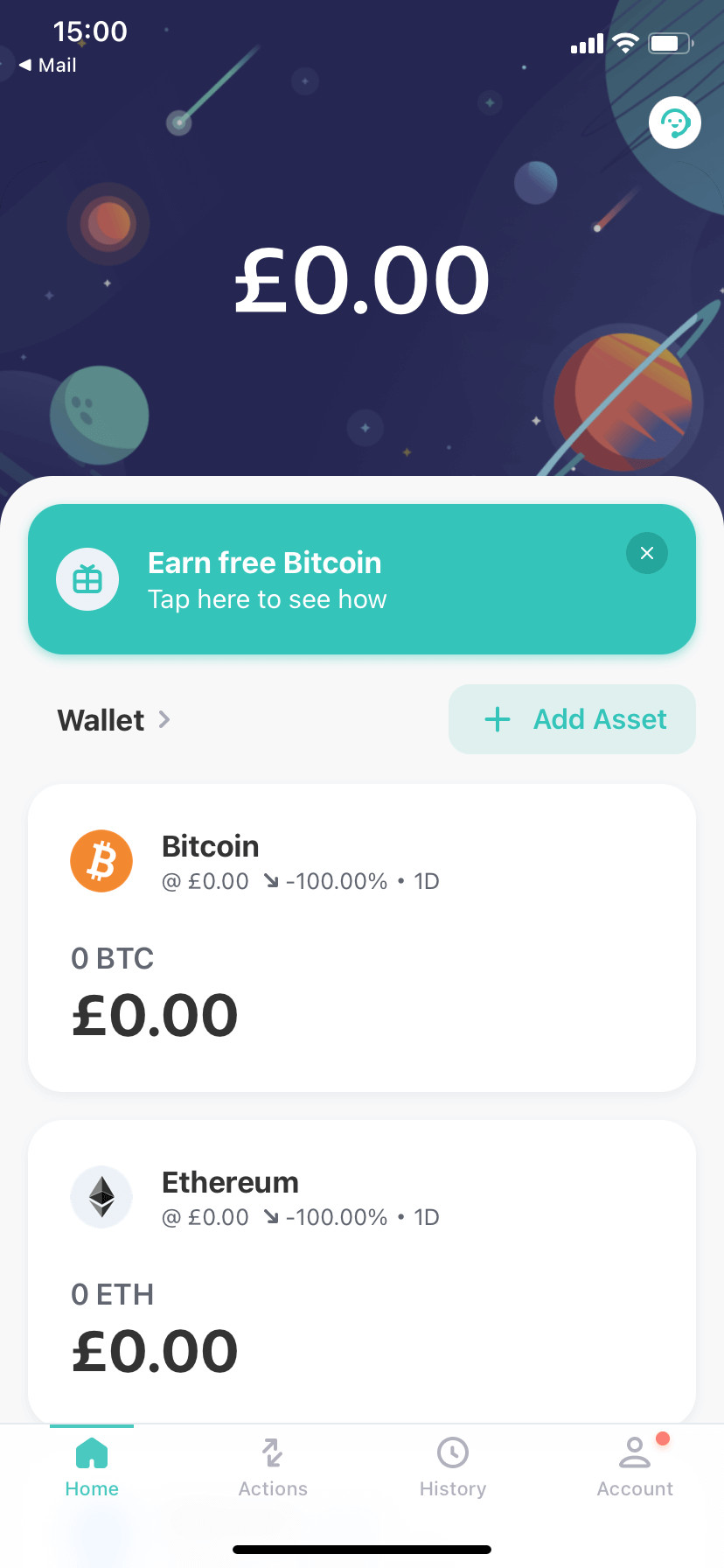Screen dimensions: 724x1568
Task: Return to the Mail app
Action: click(x=48, y=66)
